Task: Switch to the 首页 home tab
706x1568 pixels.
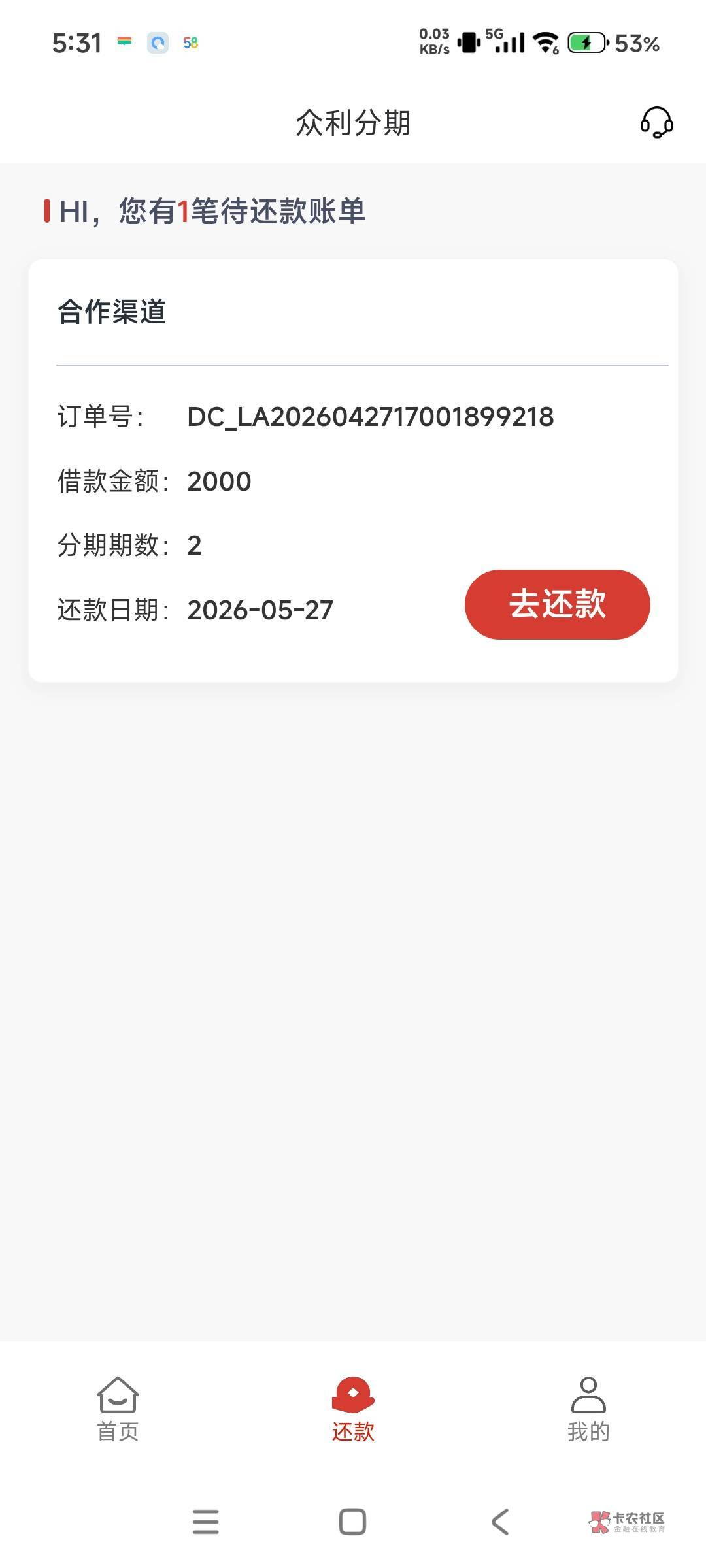Action: pos(118,1409)
